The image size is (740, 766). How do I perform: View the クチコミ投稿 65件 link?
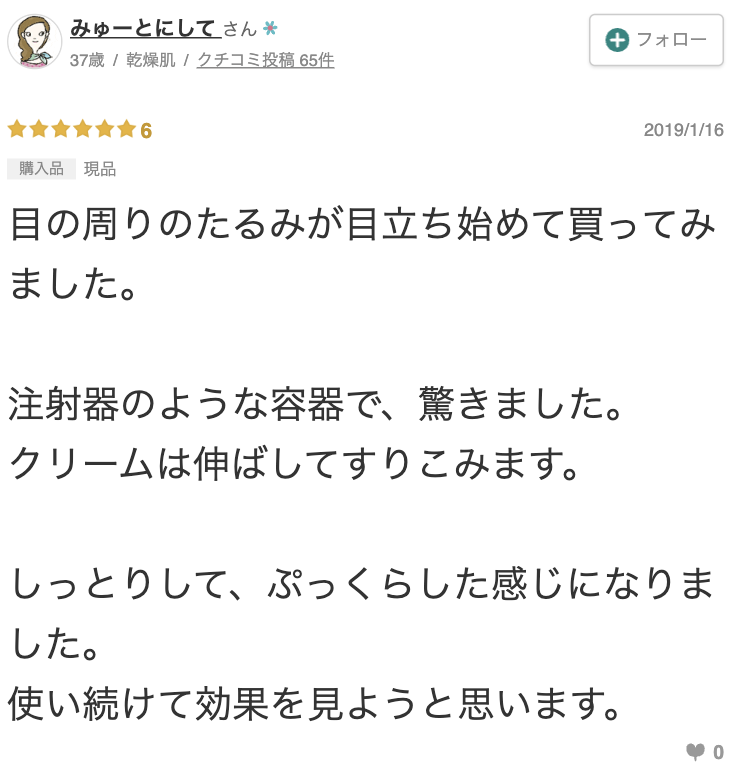pos(265,60)
